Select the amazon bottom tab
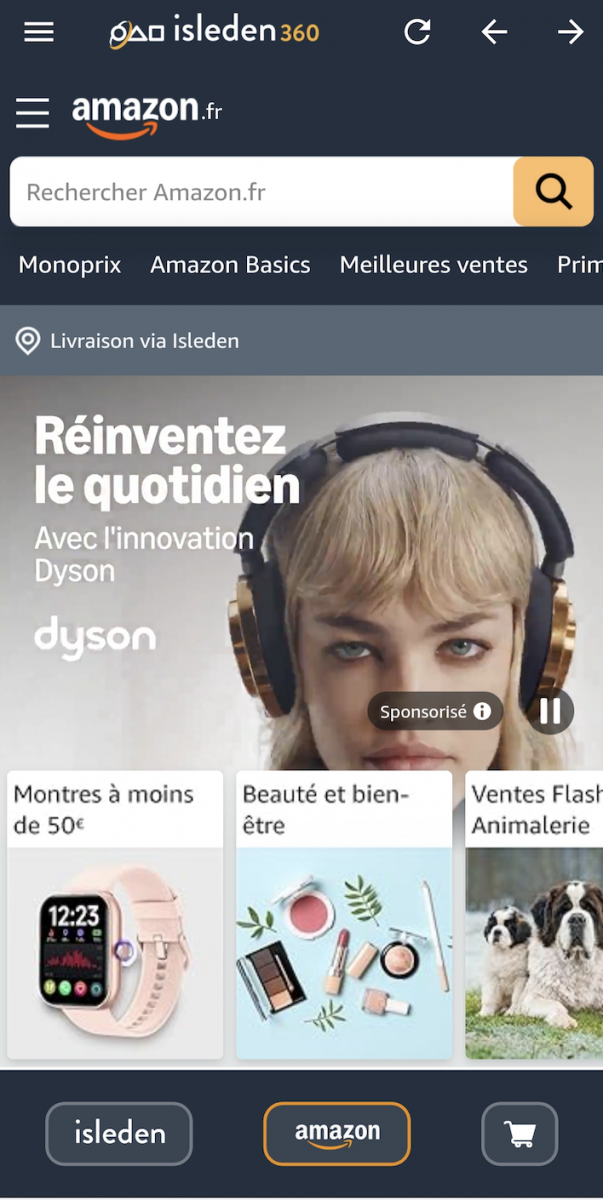Image resolution: width=603 pixels, height=1200 pixels. pyautogui.click(x=337, y=1133)
